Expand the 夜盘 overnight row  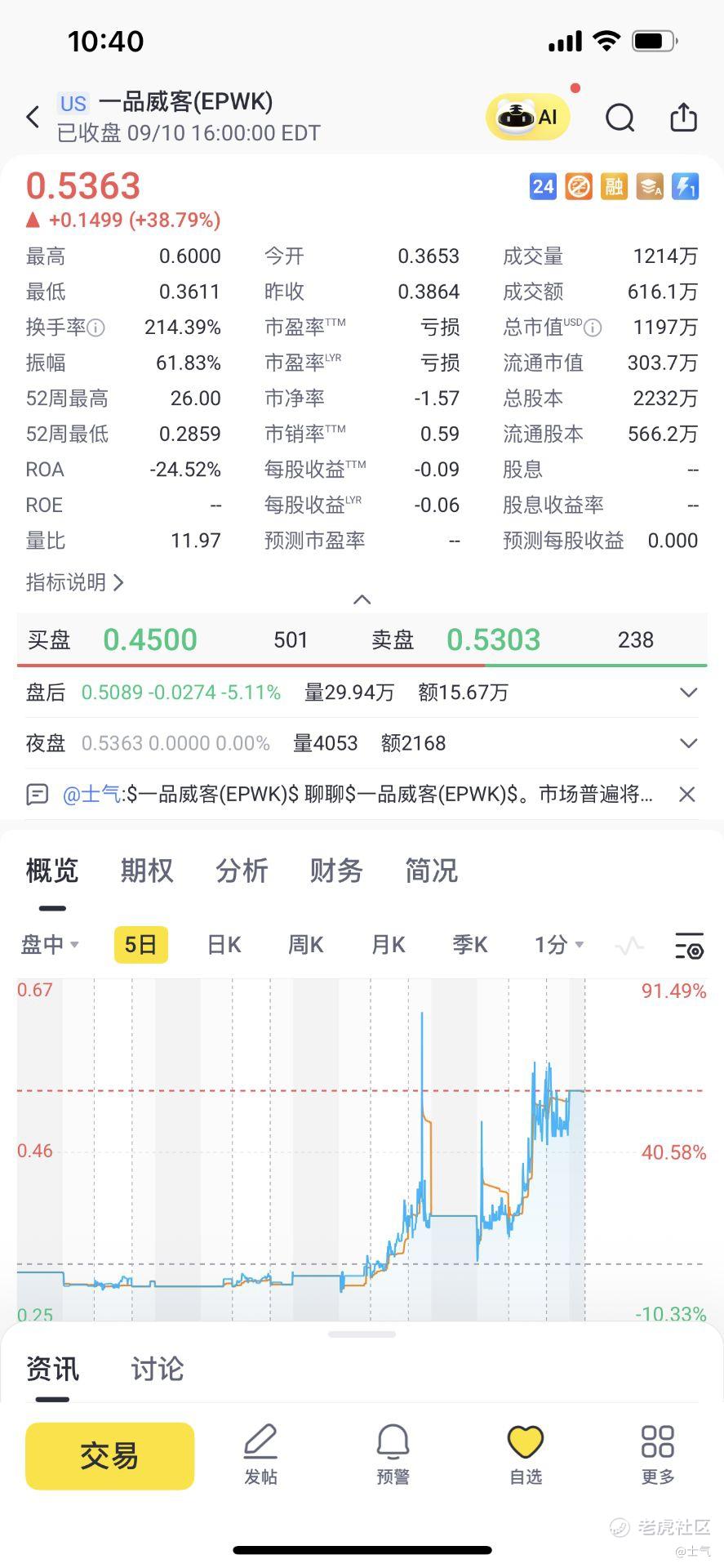click(x=688, y=743)
